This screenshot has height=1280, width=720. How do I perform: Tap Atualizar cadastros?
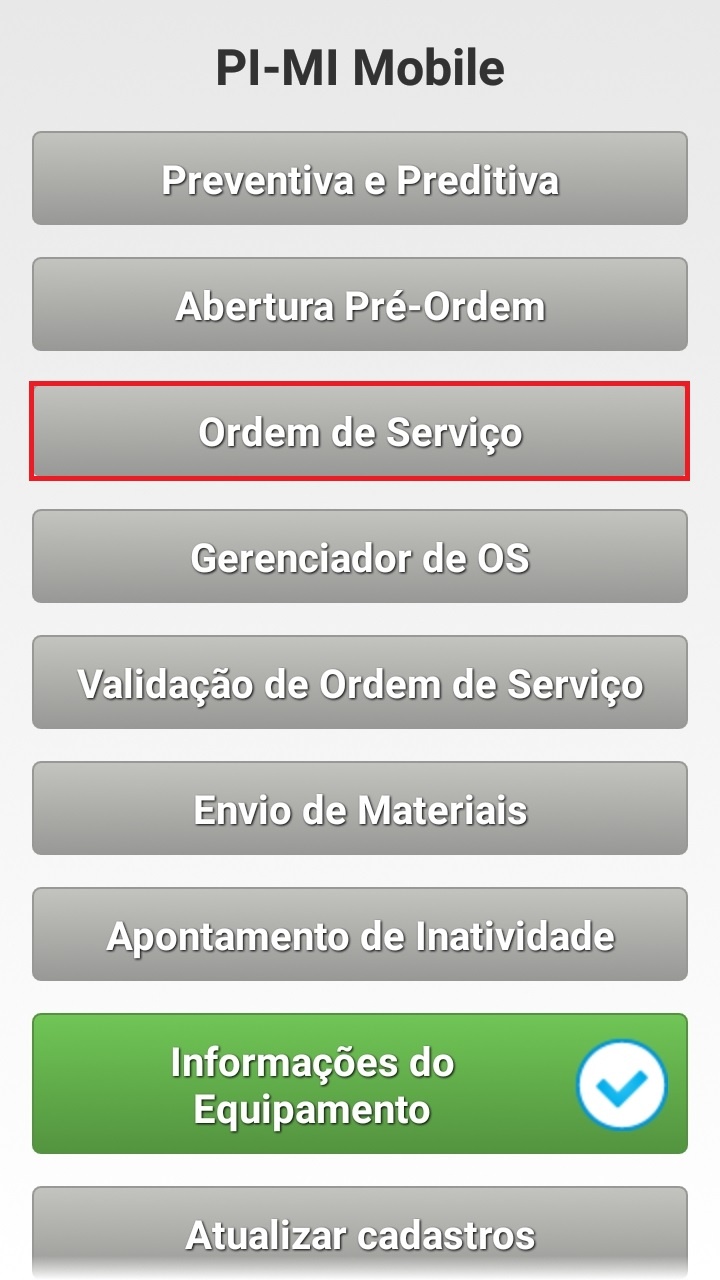tap(360, 1234)
